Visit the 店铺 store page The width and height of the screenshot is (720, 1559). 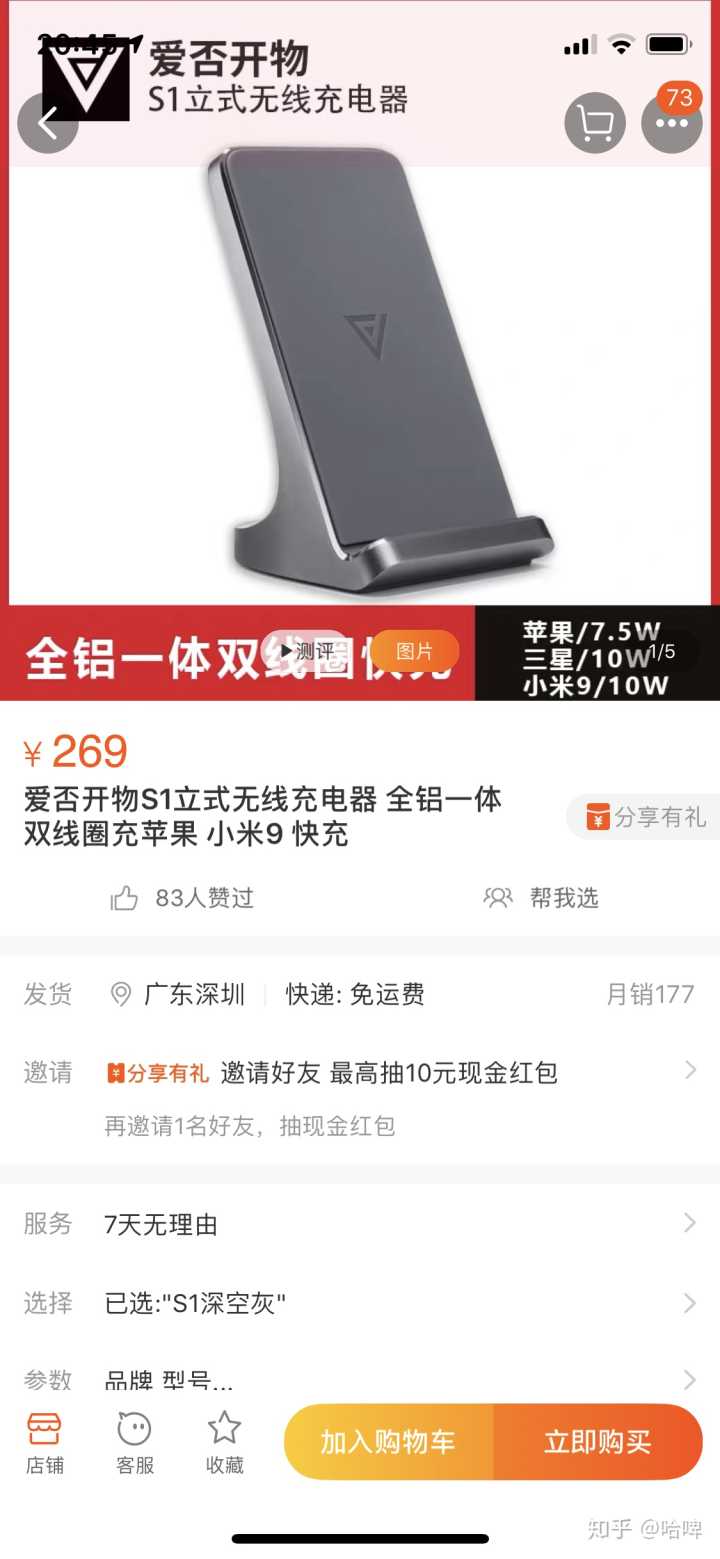tap(44, 1442)
